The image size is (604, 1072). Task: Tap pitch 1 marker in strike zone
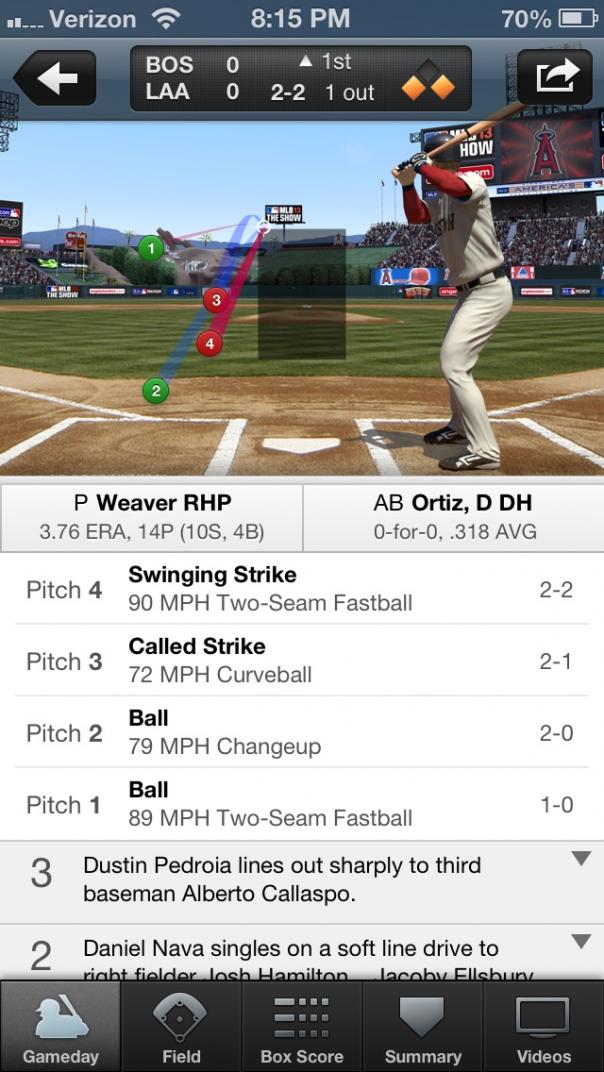click(x=151, y=247)
